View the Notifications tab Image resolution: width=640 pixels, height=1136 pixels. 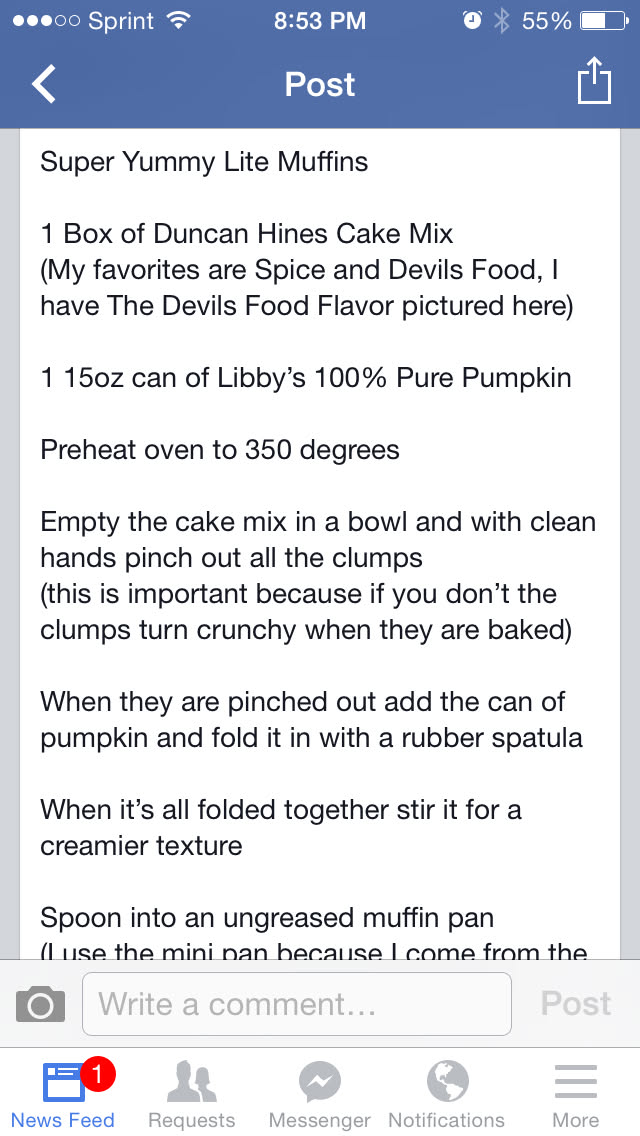point(447,1095)
